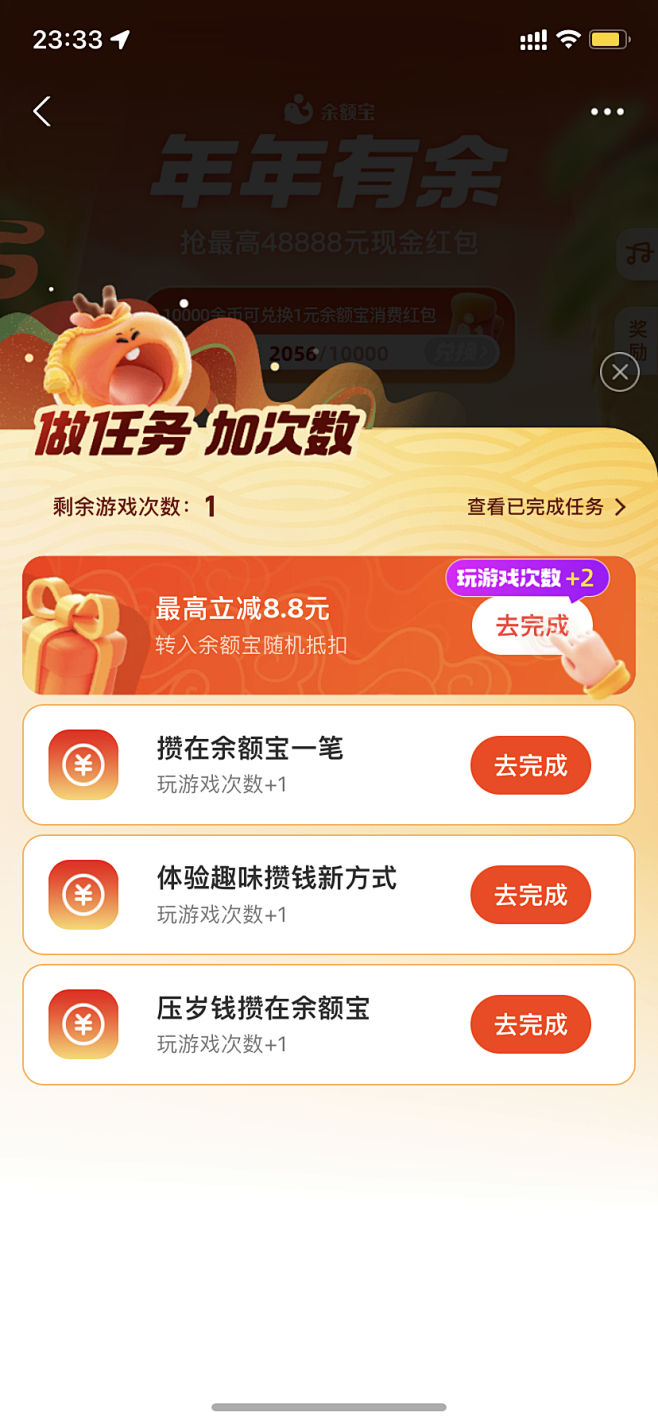Tap 去完成 for 攒在余额宝一笔
The height and width of the screenshot is (1424, 658).
(530, 766)
